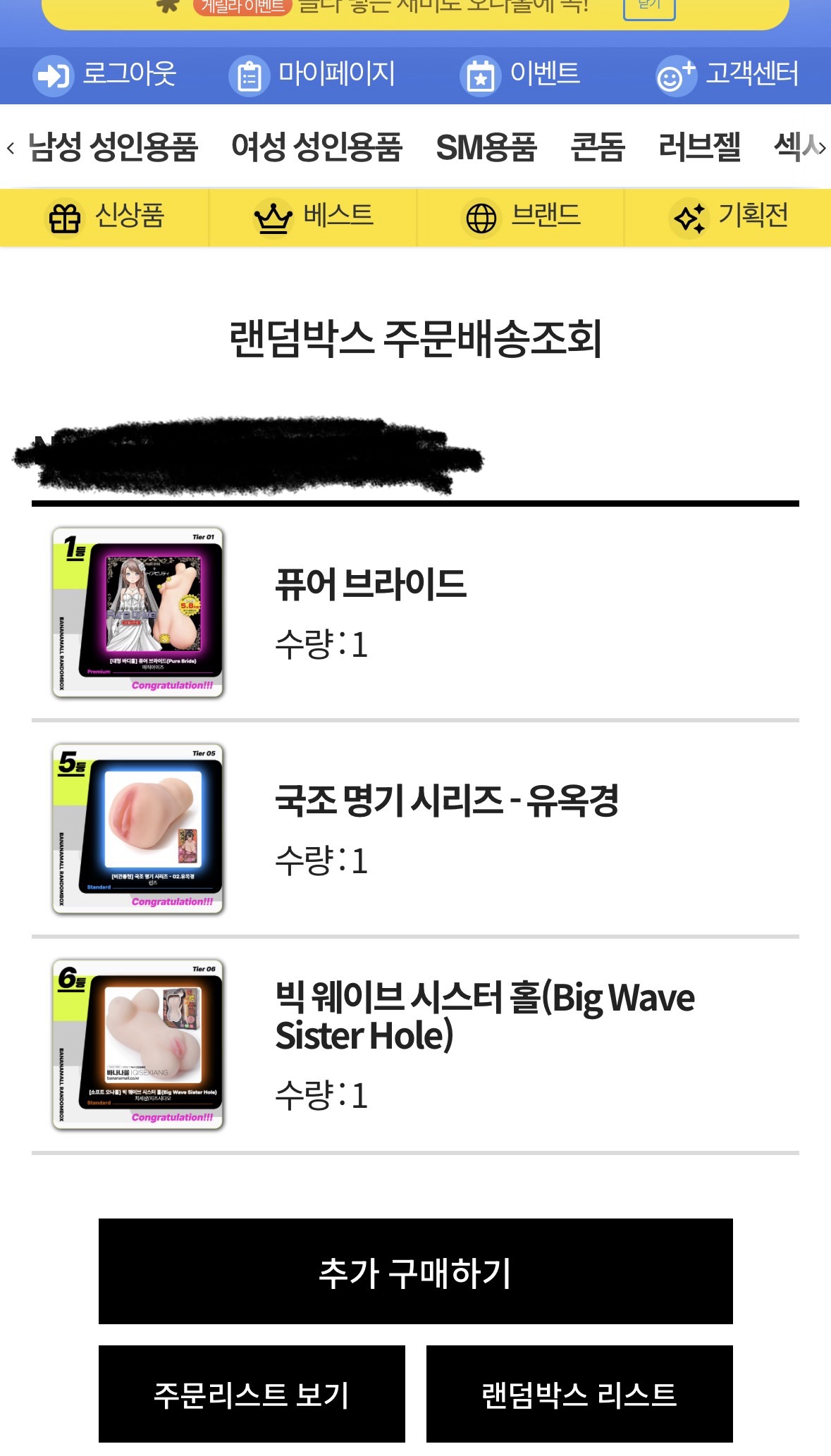
Task: Select the 여성 성인용품 category
Action: click(316, 147)
